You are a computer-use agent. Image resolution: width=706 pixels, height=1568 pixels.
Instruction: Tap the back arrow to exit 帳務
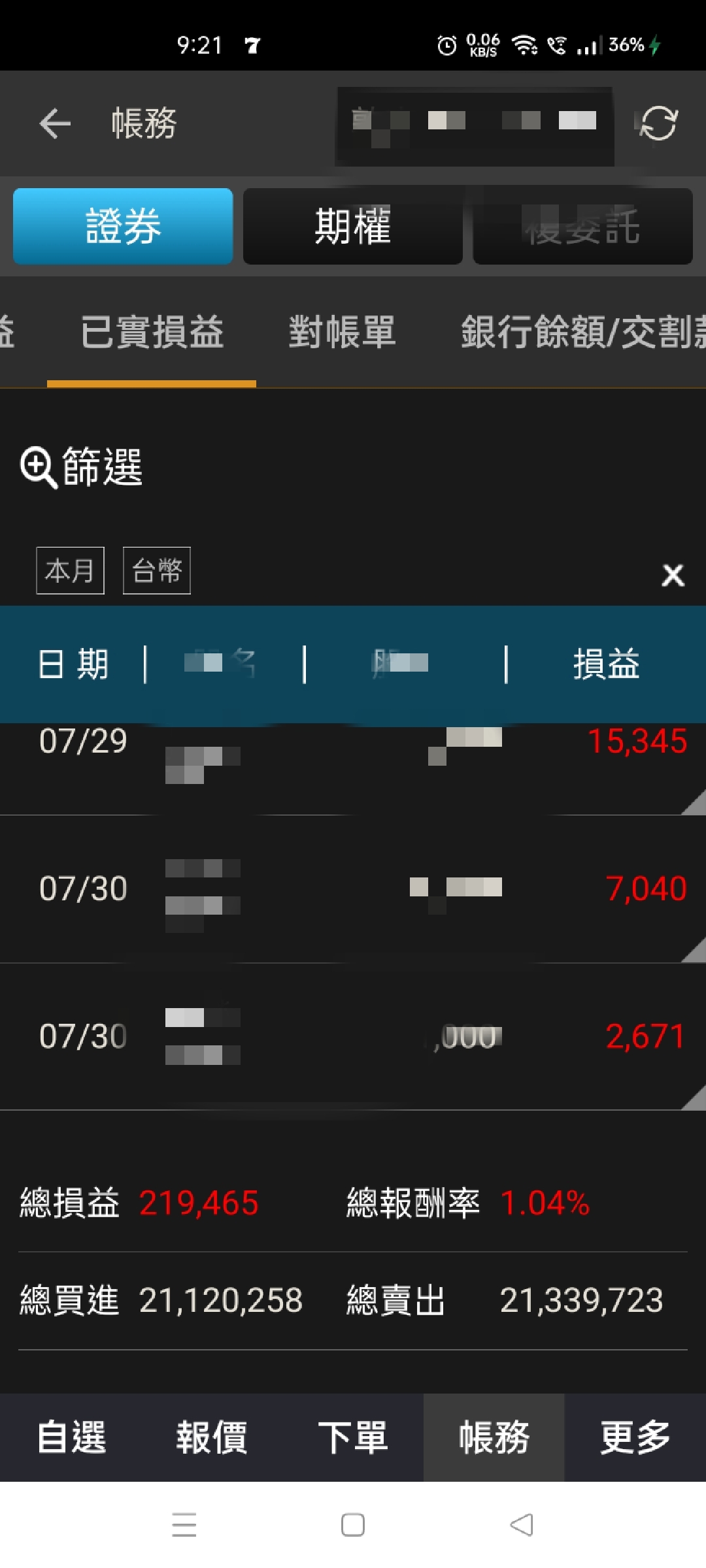click(x=55, y=124)
